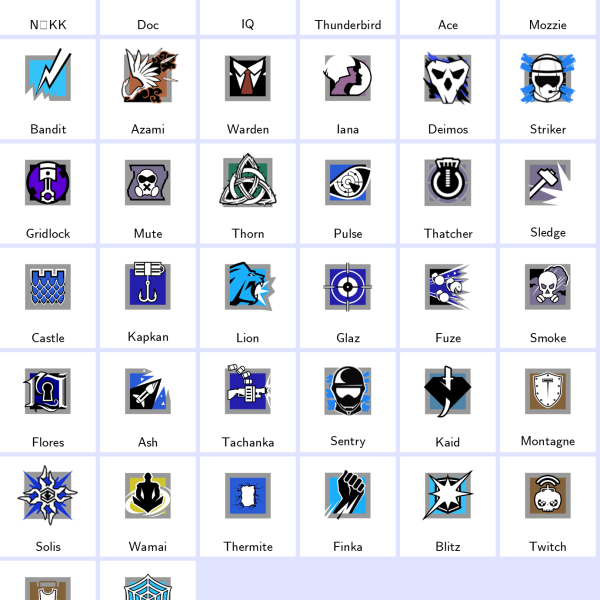The height and width of the screenshot is (600, 600).
Task: Tap the Iana operator tile
Action: (x=348, y=90)
